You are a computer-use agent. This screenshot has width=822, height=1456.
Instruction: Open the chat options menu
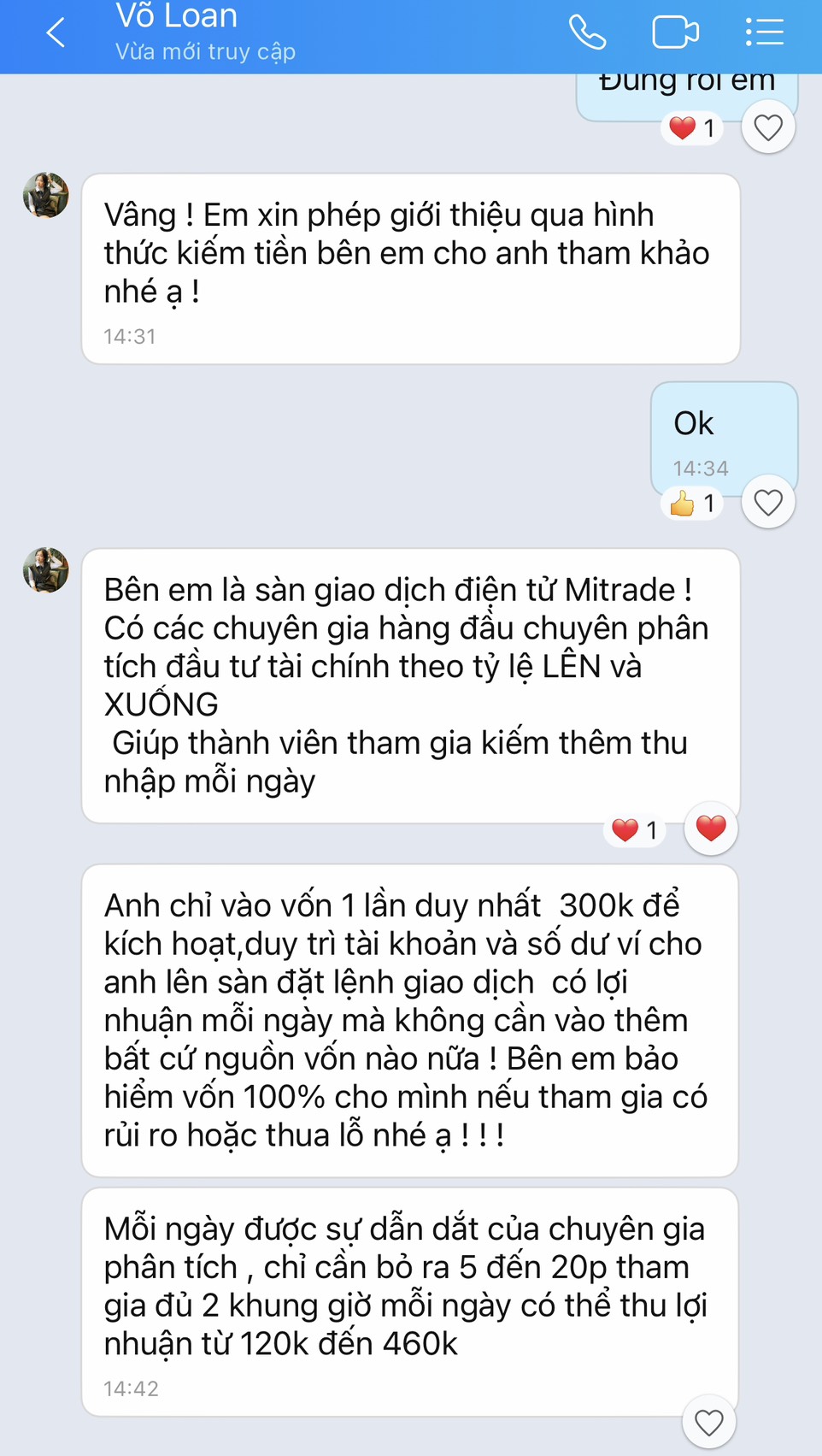coord(764,32)
